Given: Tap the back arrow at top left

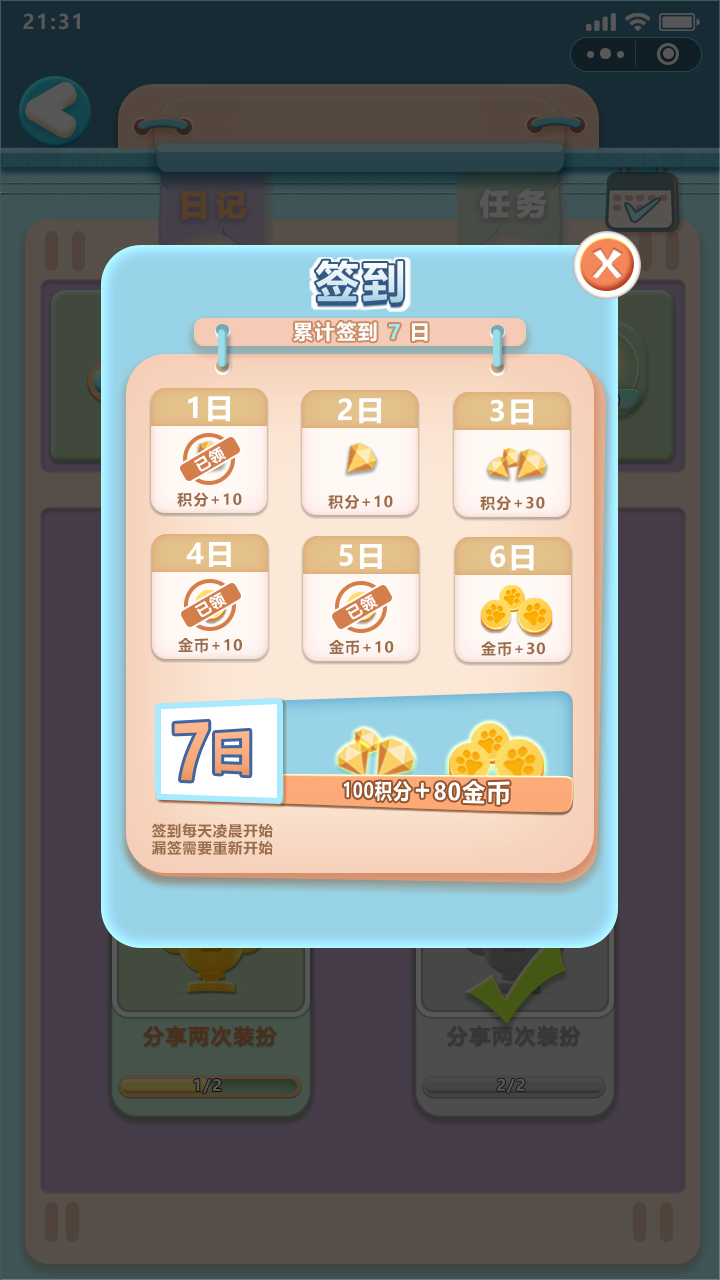Looking at the screenshot, I should [55, 111].
